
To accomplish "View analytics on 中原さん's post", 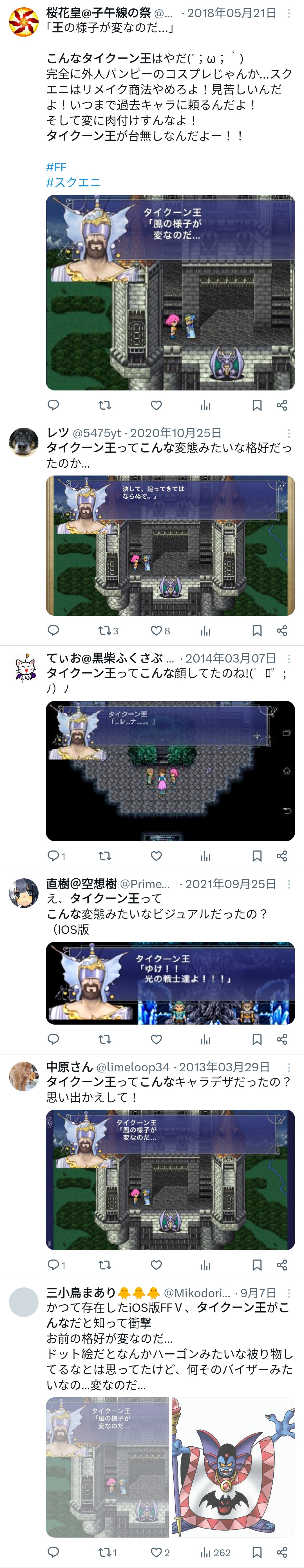I will [205, 1265].
